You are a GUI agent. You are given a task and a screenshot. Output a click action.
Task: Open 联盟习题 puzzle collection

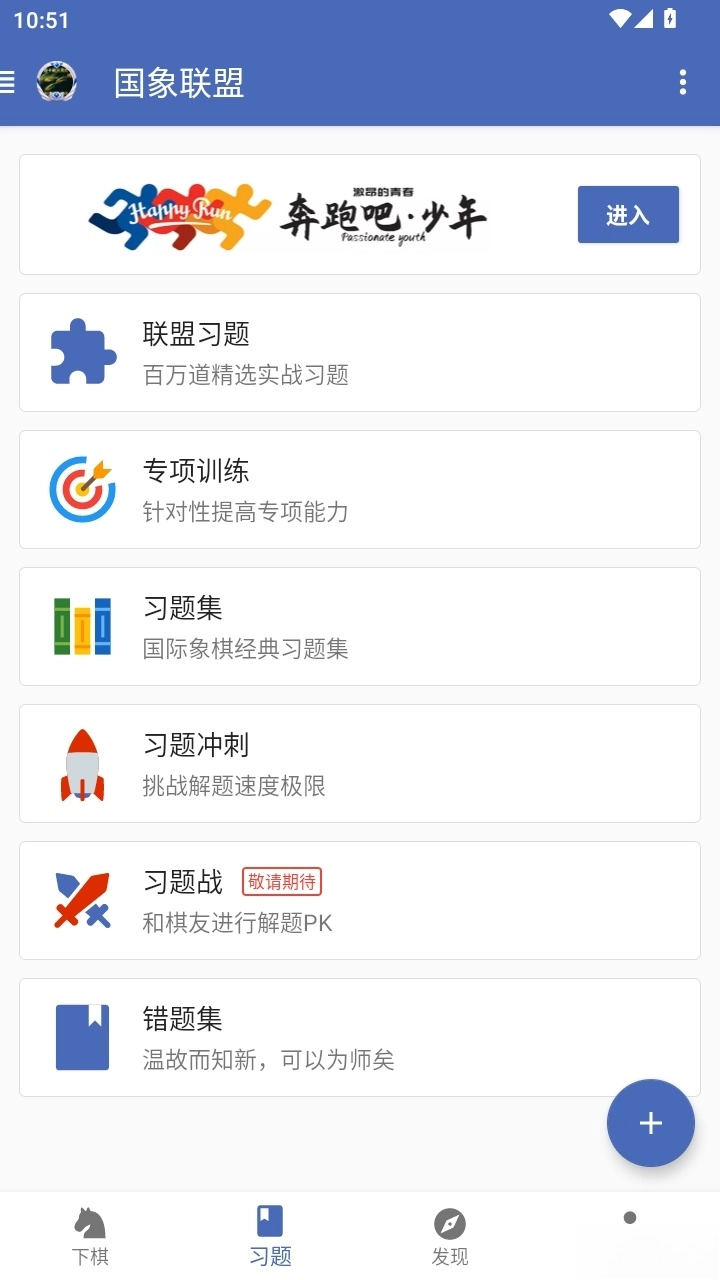[x=360, y=352]
